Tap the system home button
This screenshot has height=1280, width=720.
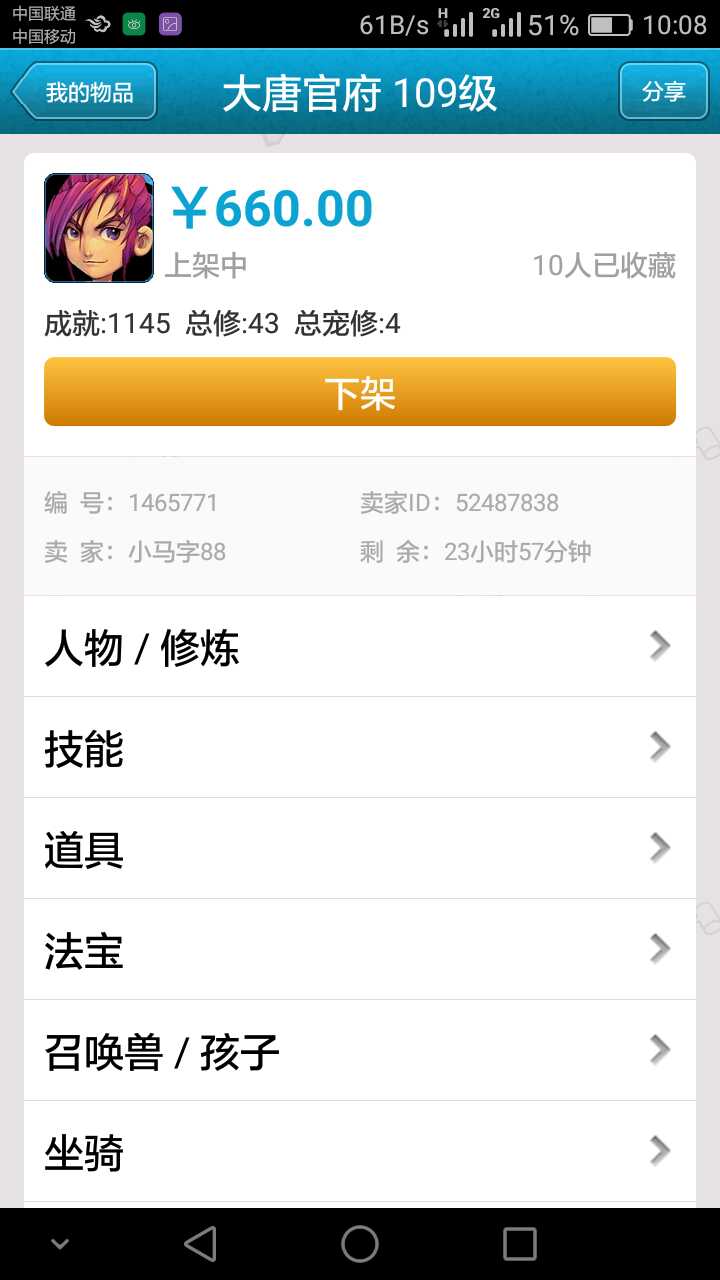(x=360, y=1244)
